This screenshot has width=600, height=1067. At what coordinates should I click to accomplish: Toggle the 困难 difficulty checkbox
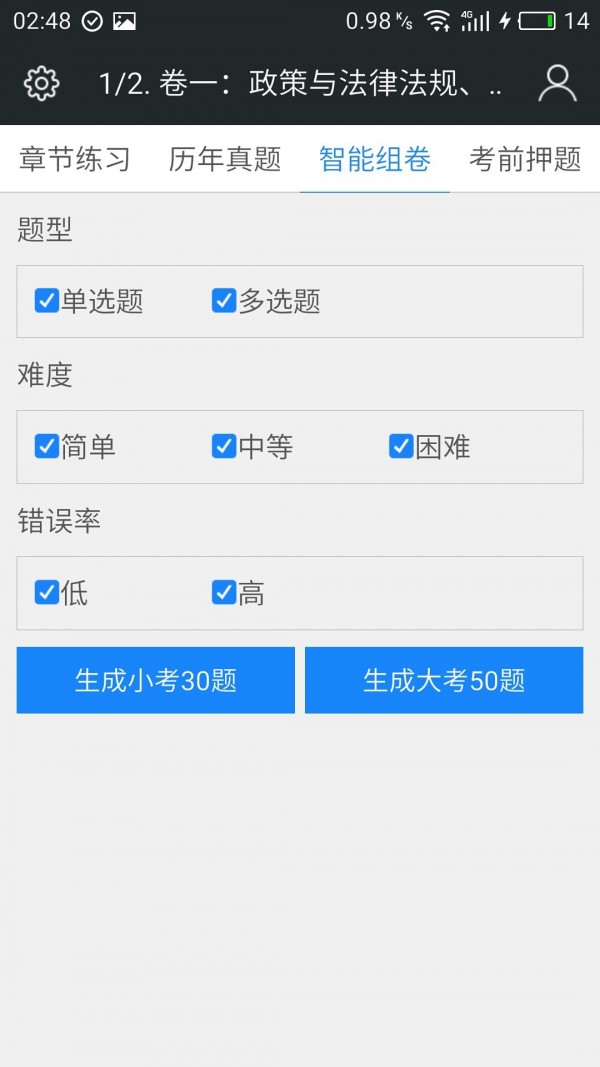pos(401,446)
